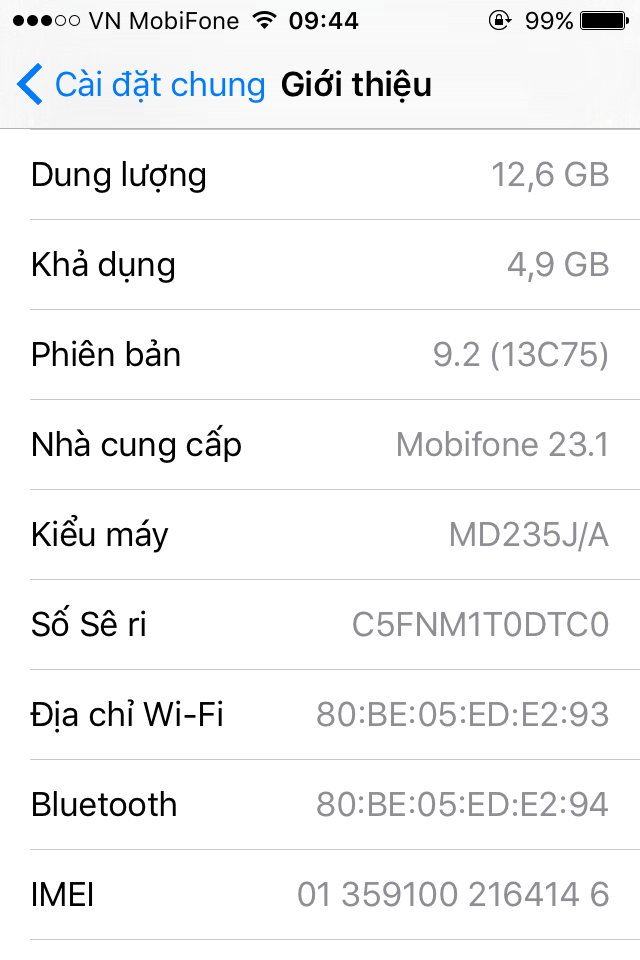Go back to Cài đặt chung
This screenshot has height=960, width=640.
pyautogui.click(x=140, y=85)
